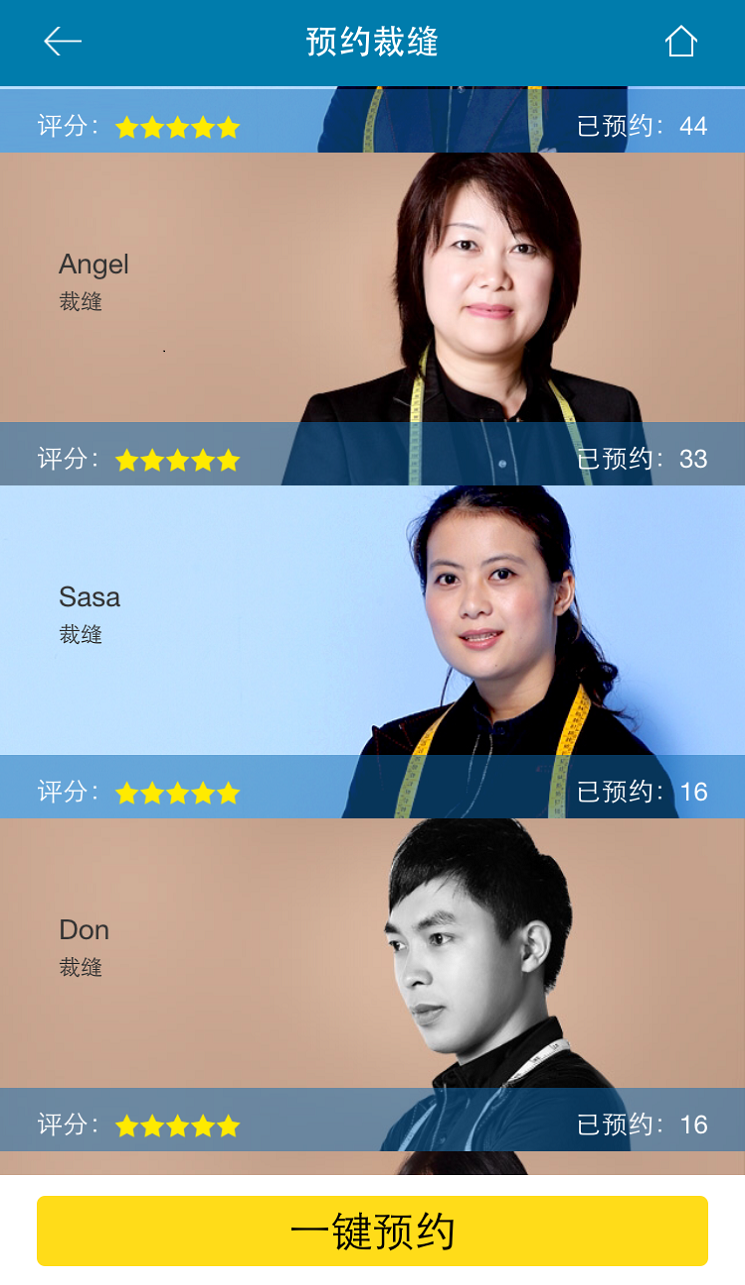745x1285 pixels.
Task: Open the home page icon
Action: (x=680, y=42)
